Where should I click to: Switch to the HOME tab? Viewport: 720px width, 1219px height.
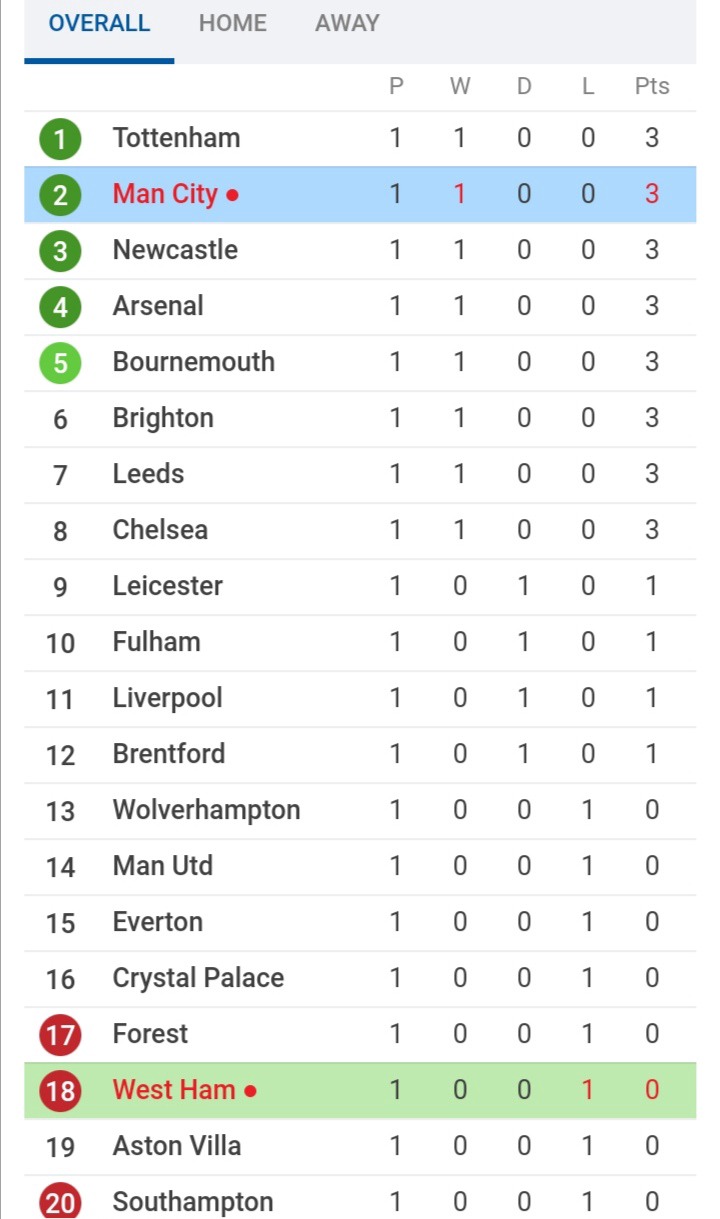233,23
